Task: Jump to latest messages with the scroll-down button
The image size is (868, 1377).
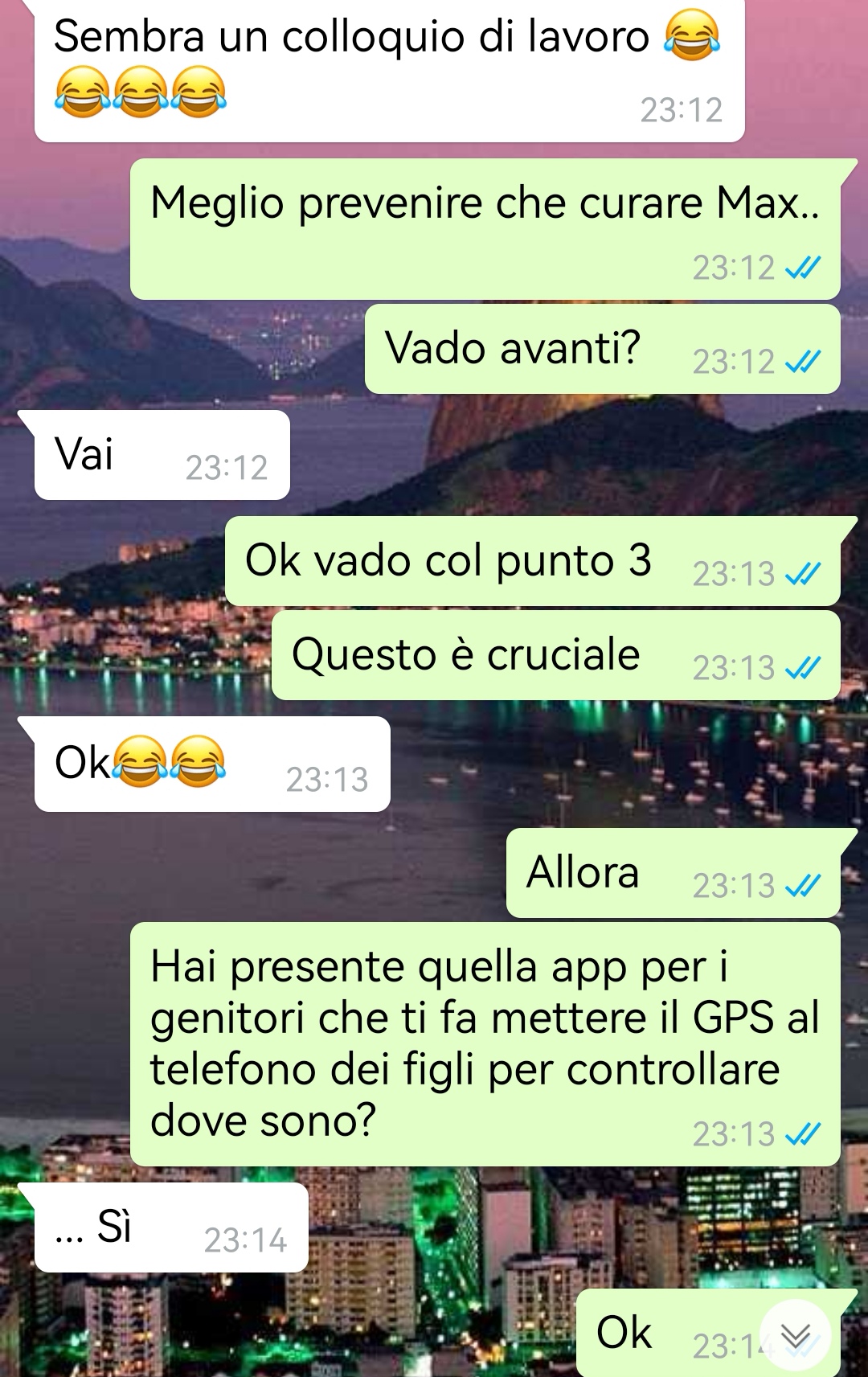Action: [795, 1335]
